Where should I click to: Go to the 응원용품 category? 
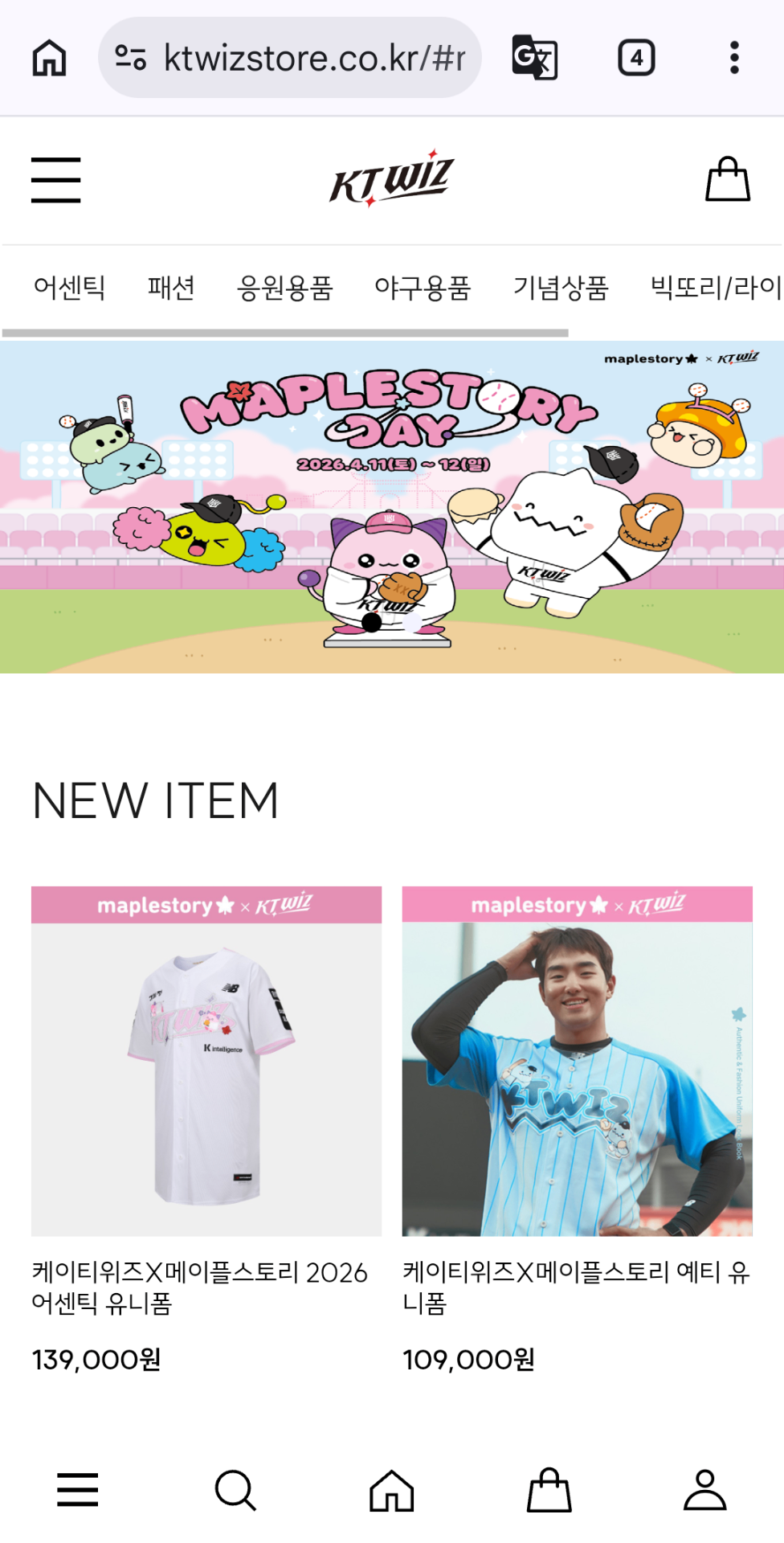284,287
